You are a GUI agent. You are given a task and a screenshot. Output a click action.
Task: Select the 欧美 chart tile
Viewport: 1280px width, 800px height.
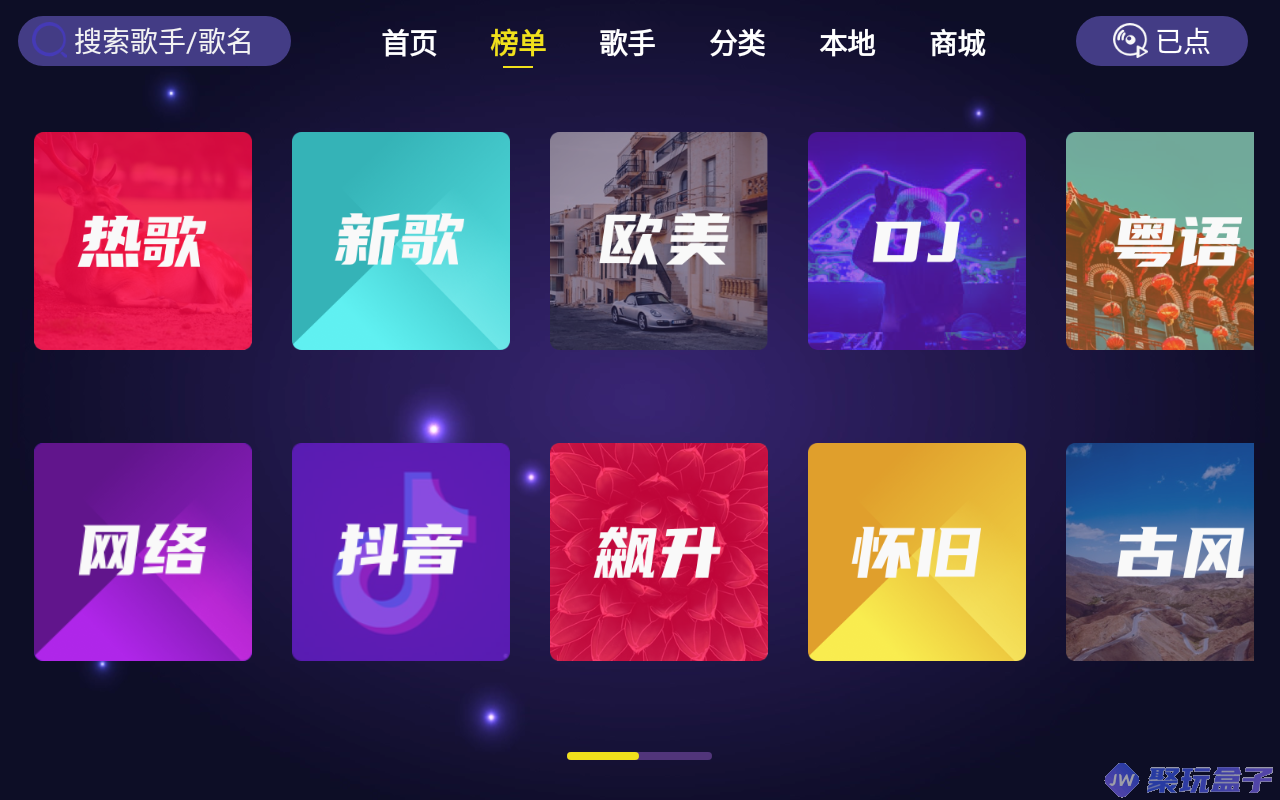coord(659,241)
